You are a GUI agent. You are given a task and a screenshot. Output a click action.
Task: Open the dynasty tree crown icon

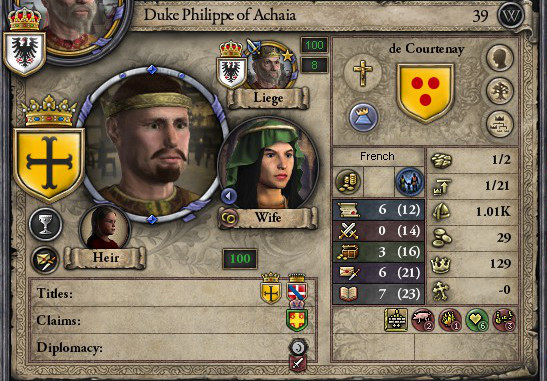[x=500, y=124]
